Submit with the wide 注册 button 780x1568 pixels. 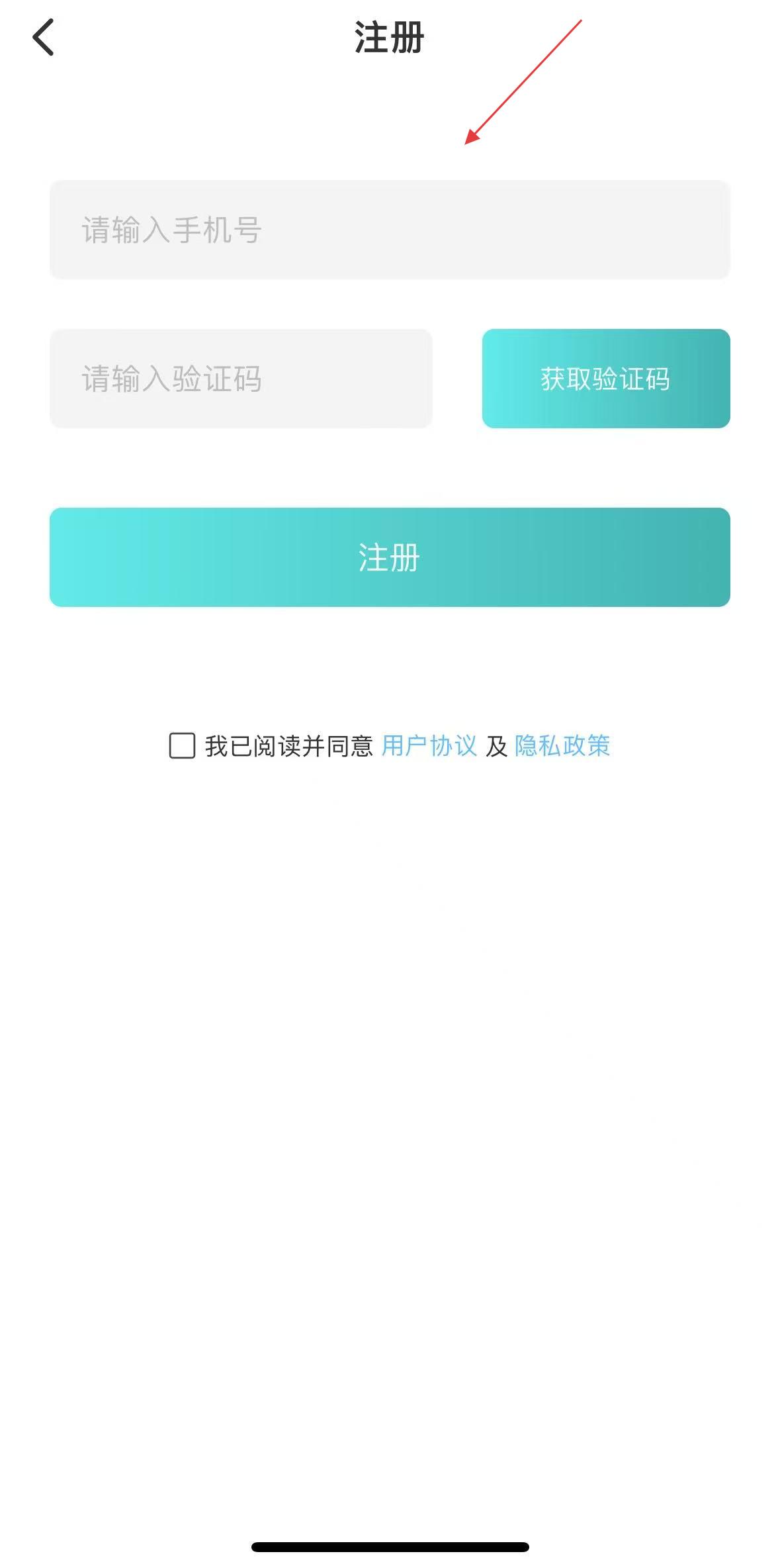(x=389, y=557)
